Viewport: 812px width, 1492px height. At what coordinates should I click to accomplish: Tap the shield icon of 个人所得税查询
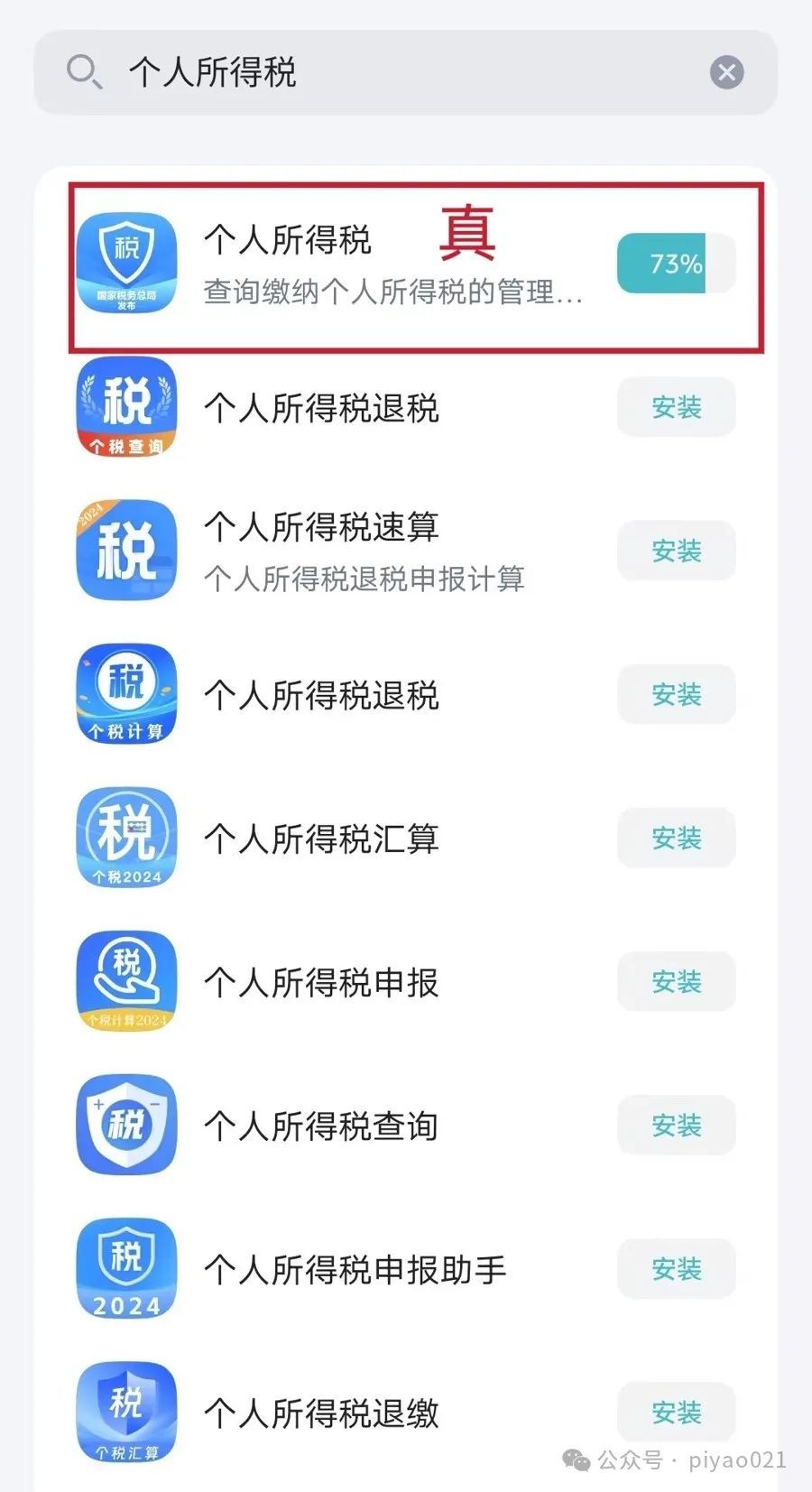point(125,1125)
